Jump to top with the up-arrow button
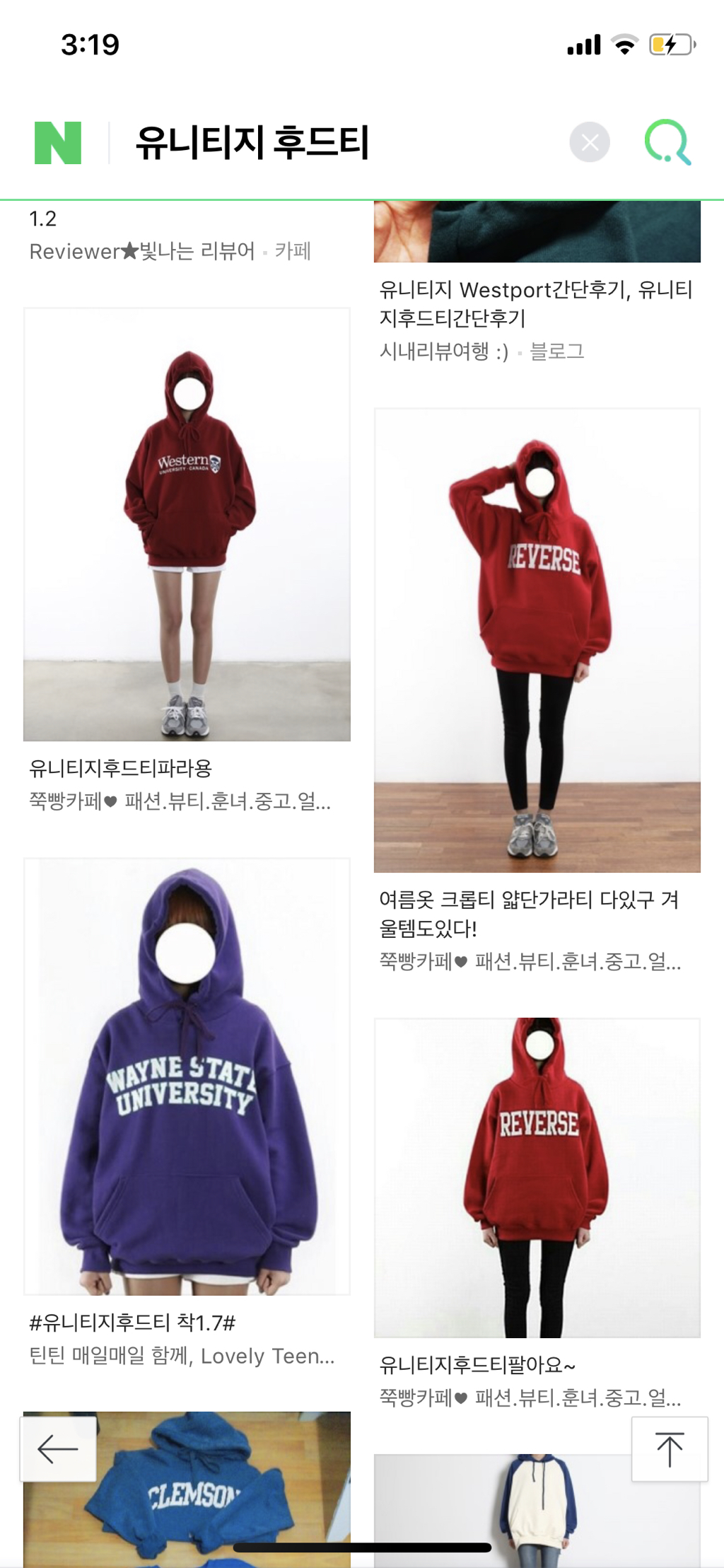 (670, 1448)
